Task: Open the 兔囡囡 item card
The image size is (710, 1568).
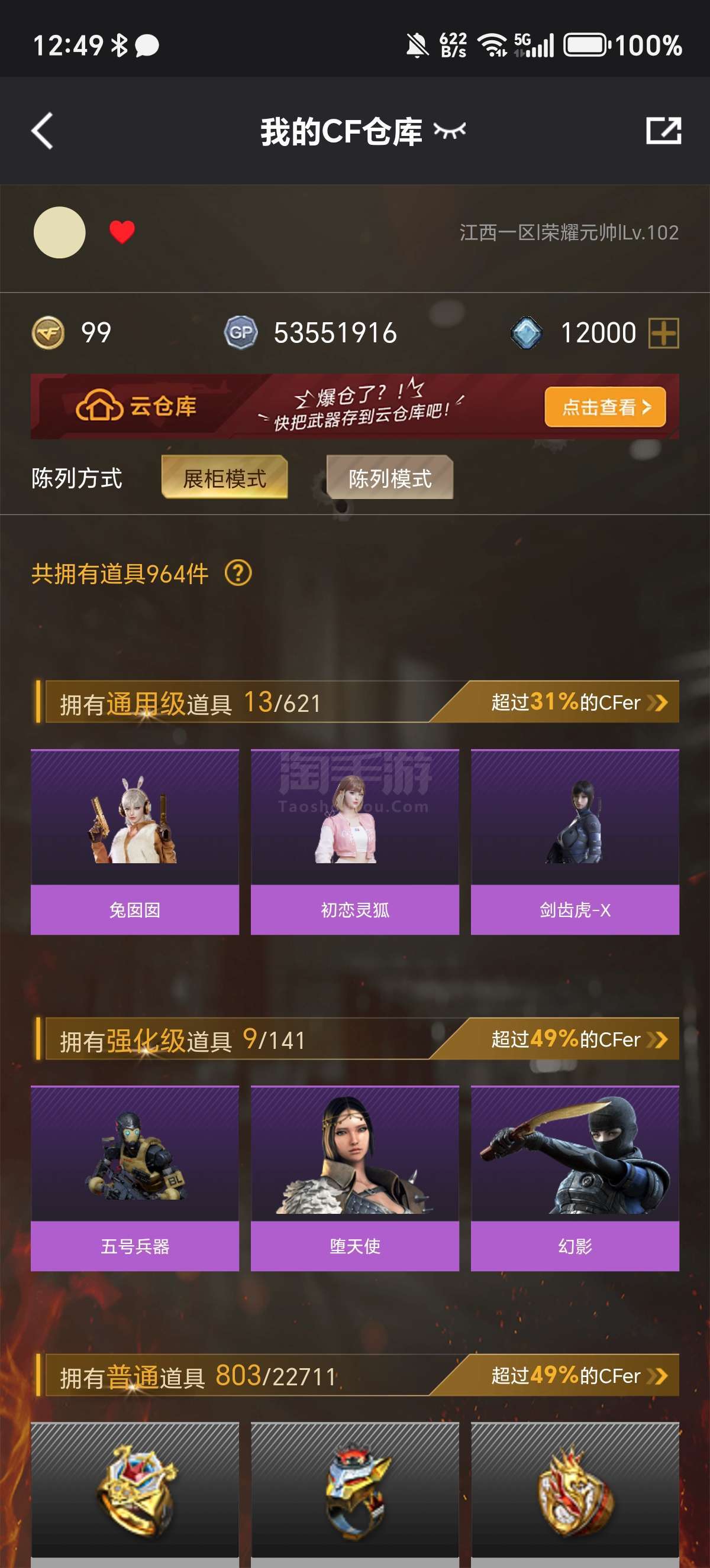Action: click(134, 841)
